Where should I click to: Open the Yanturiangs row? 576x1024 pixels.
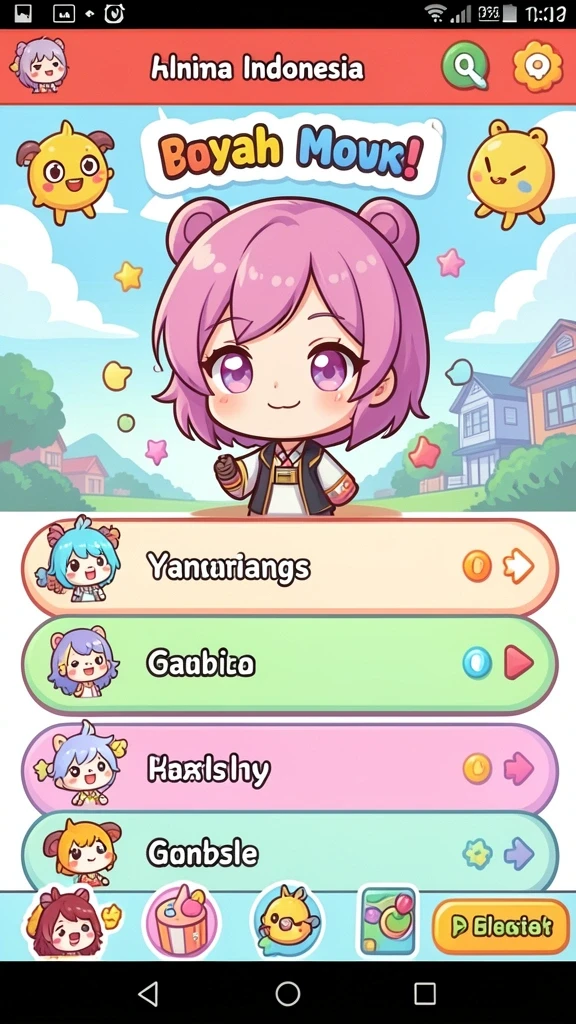click(289, 567)
